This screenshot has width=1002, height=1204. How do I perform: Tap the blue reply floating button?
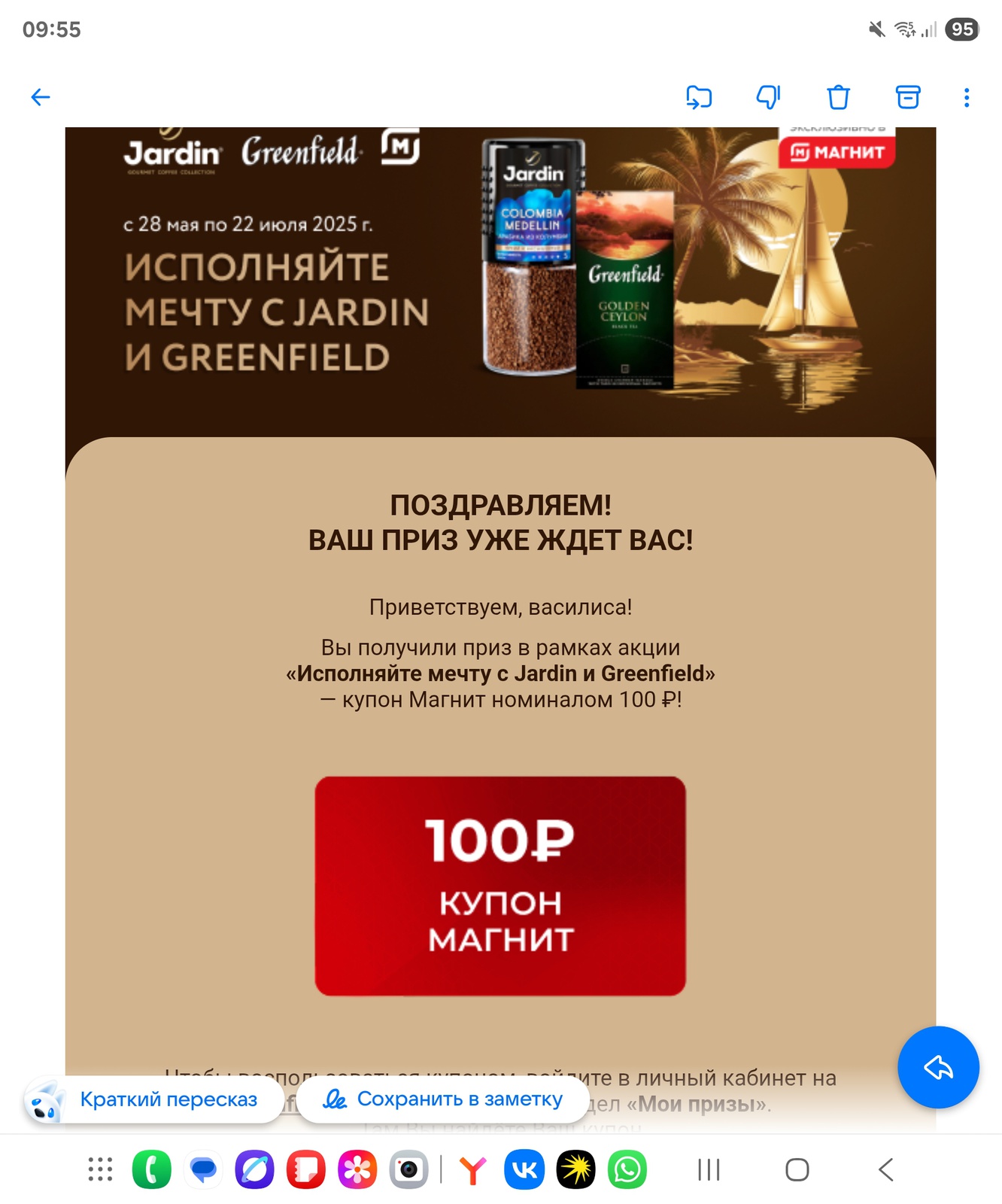point(938,1067)
